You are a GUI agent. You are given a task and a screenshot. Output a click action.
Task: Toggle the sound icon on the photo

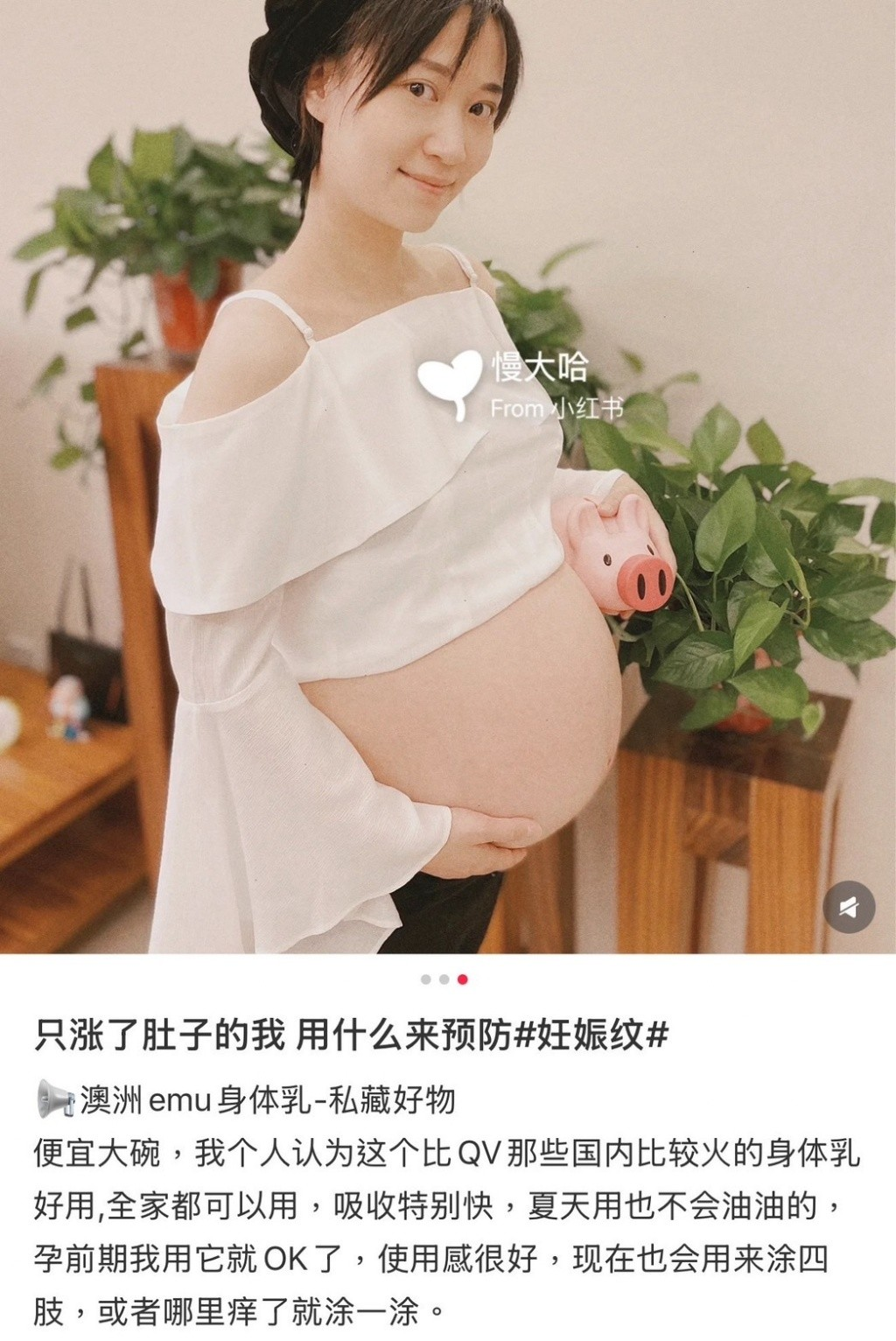[x=849, y=907]
